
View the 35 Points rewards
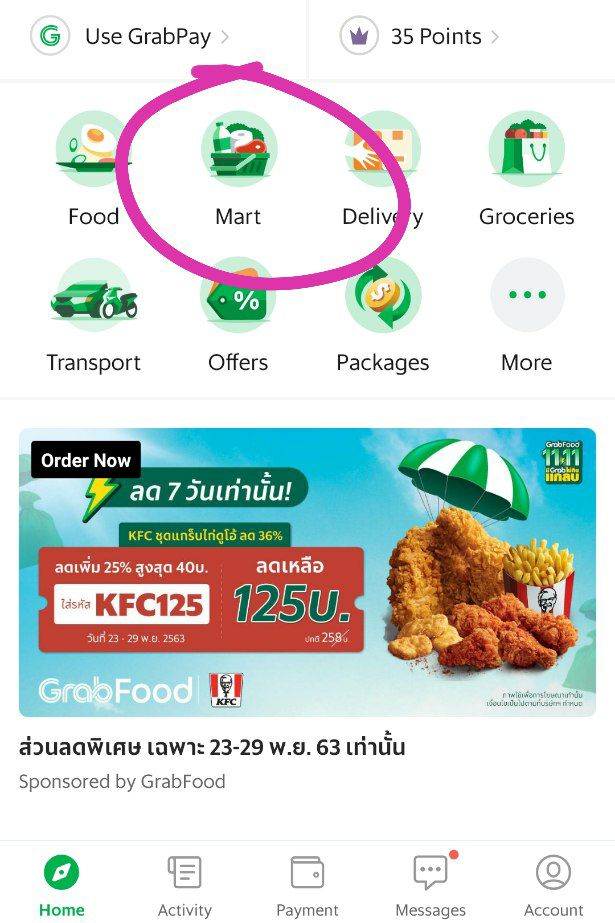pyautogui.click(x=420, y=38)
